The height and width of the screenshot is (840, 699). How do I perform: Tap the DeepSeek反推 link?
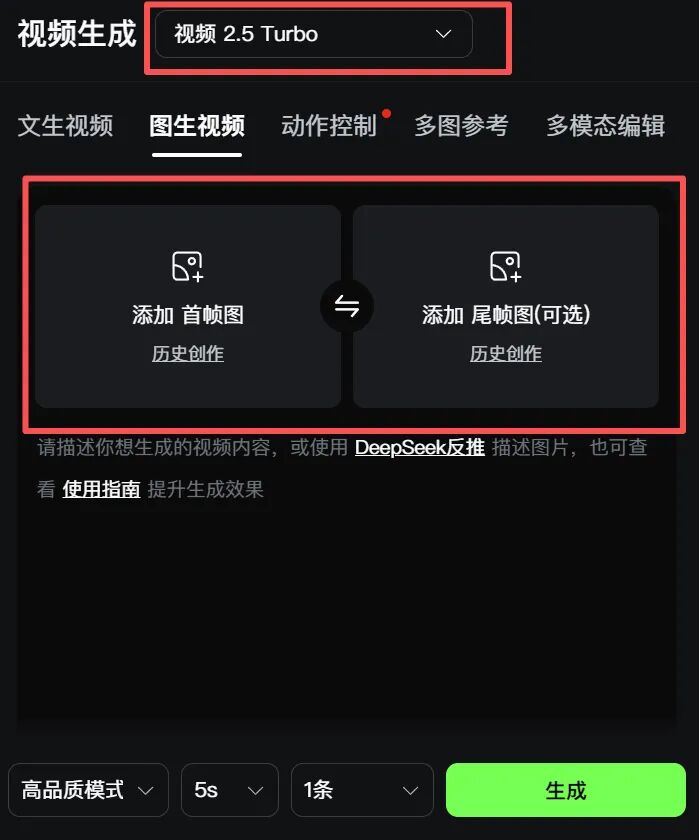click(x=420, y=447)
